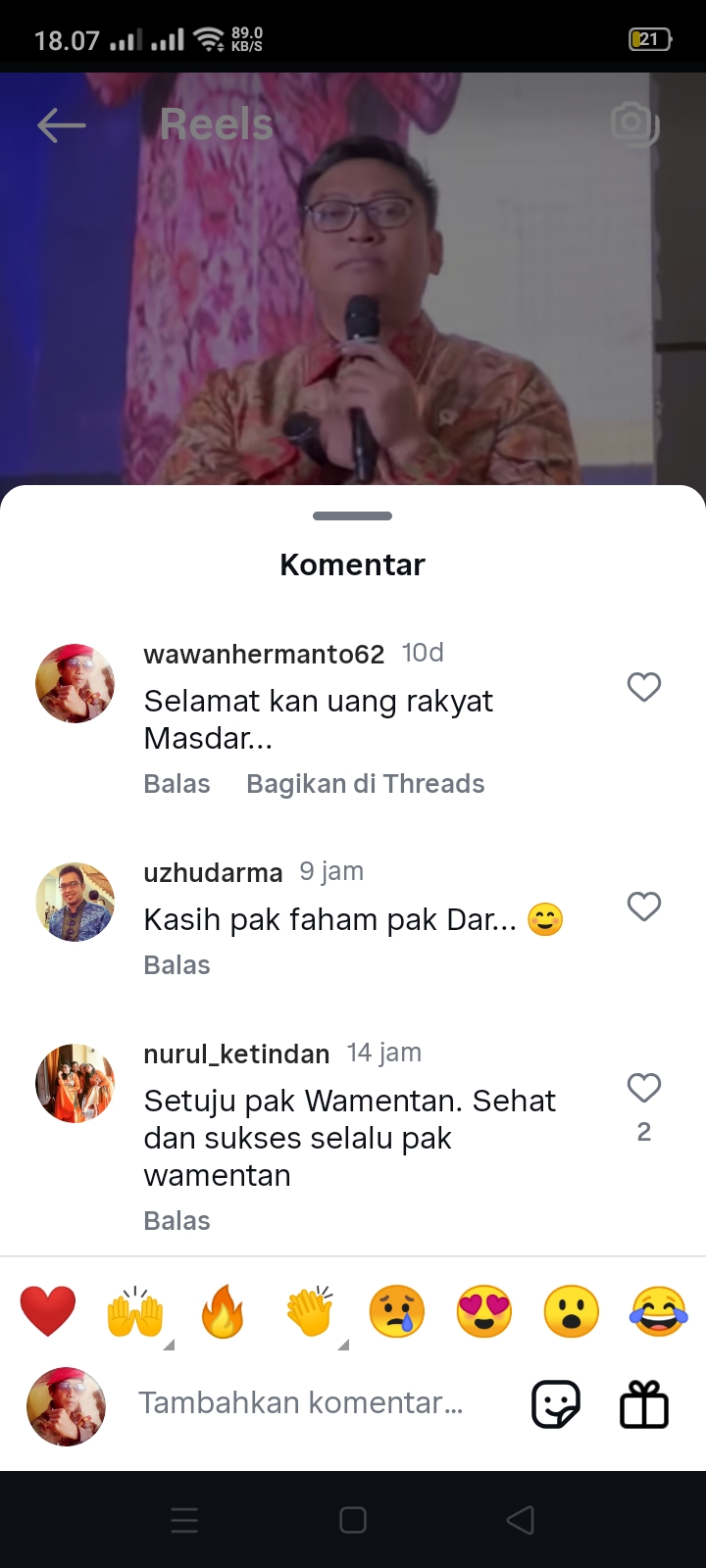Tap the system back button
Viewport: 706px width, 1568px height.
521,1520
